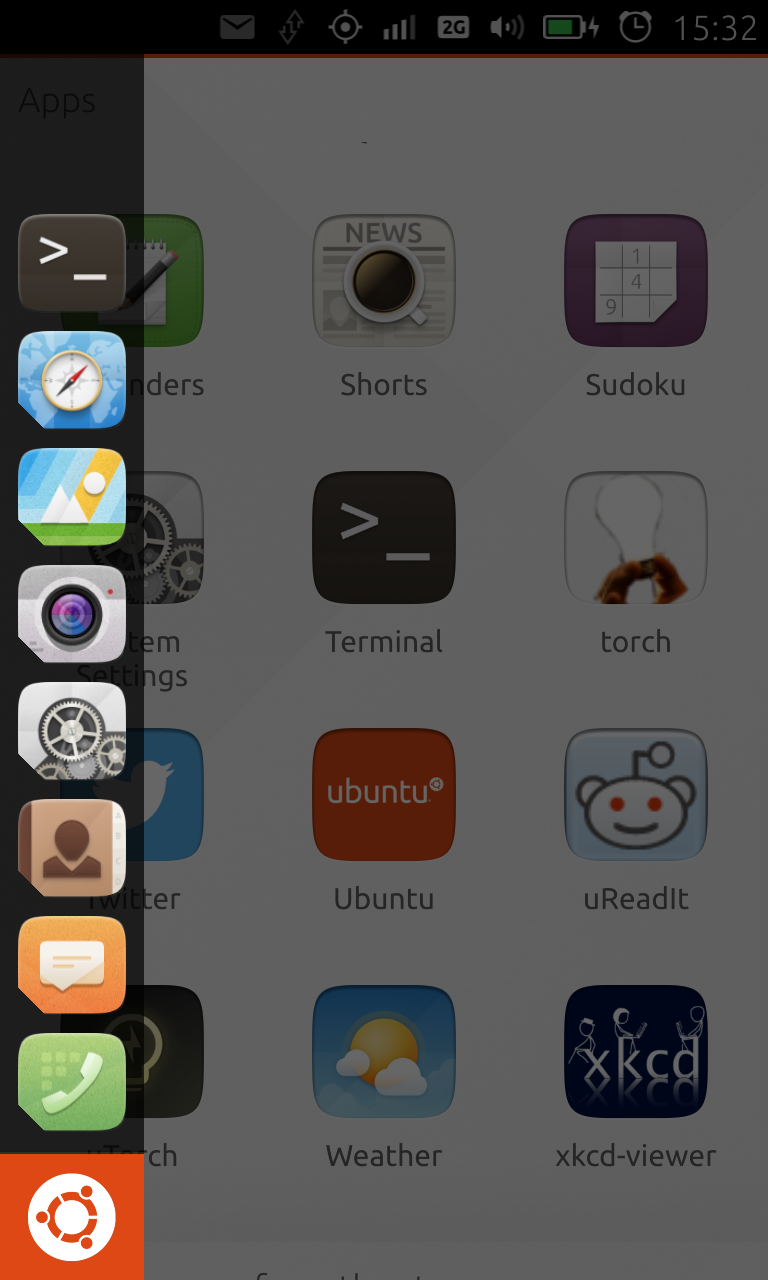Open the Phone dialer in the launcher

[x=72, y=1081]
